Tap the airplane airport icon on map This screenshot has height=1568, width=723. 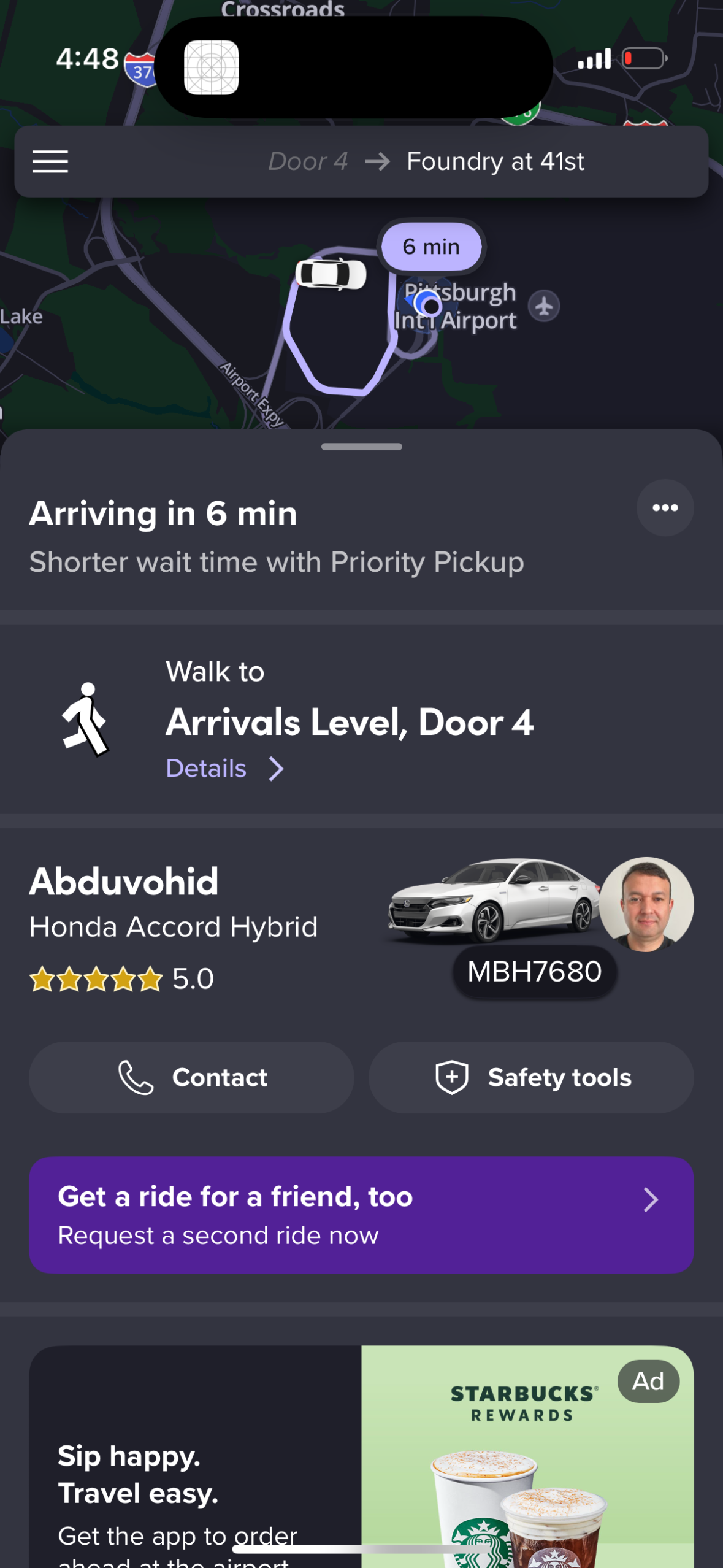click(545, 306)
